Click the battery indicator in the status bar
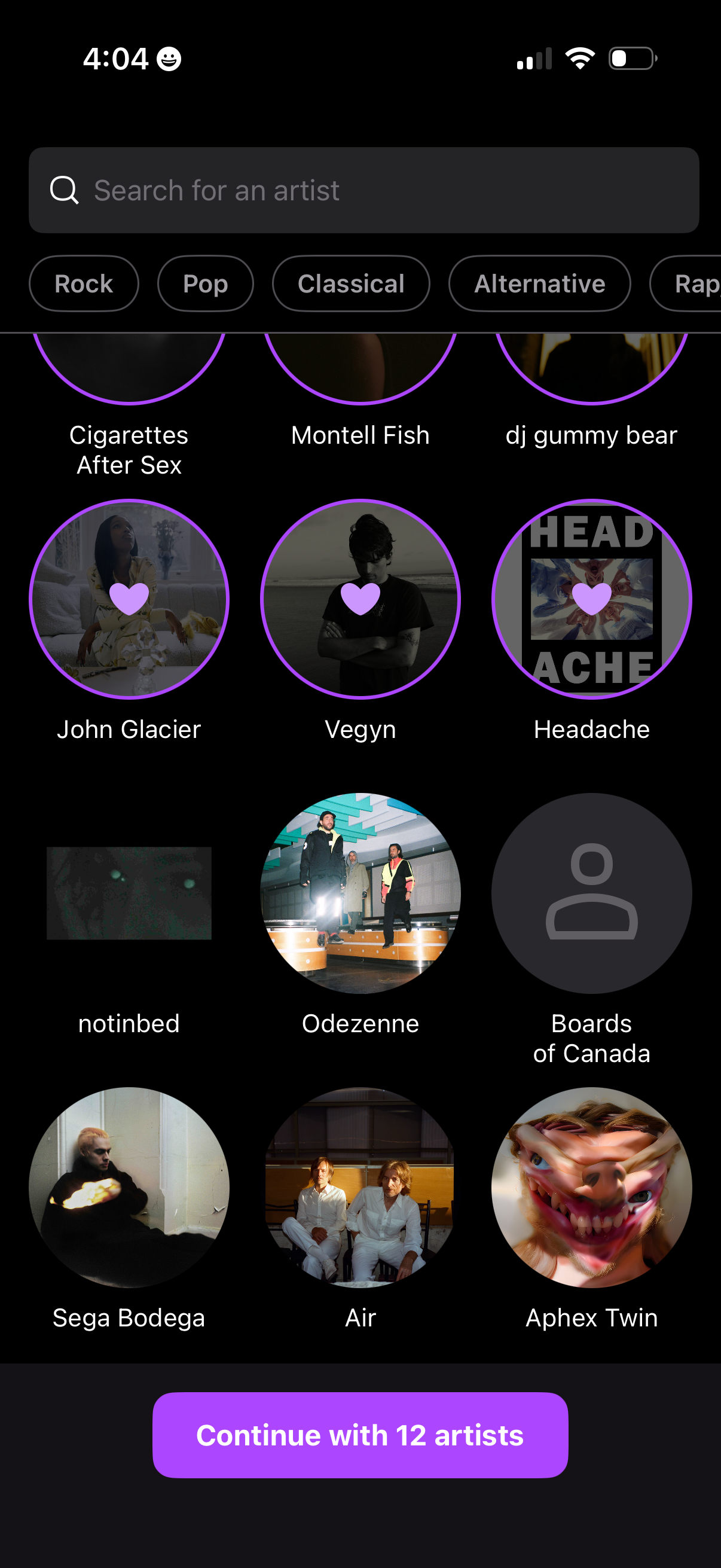The image size is (721, 1568). pyautogui.click(x=630, y=58)
